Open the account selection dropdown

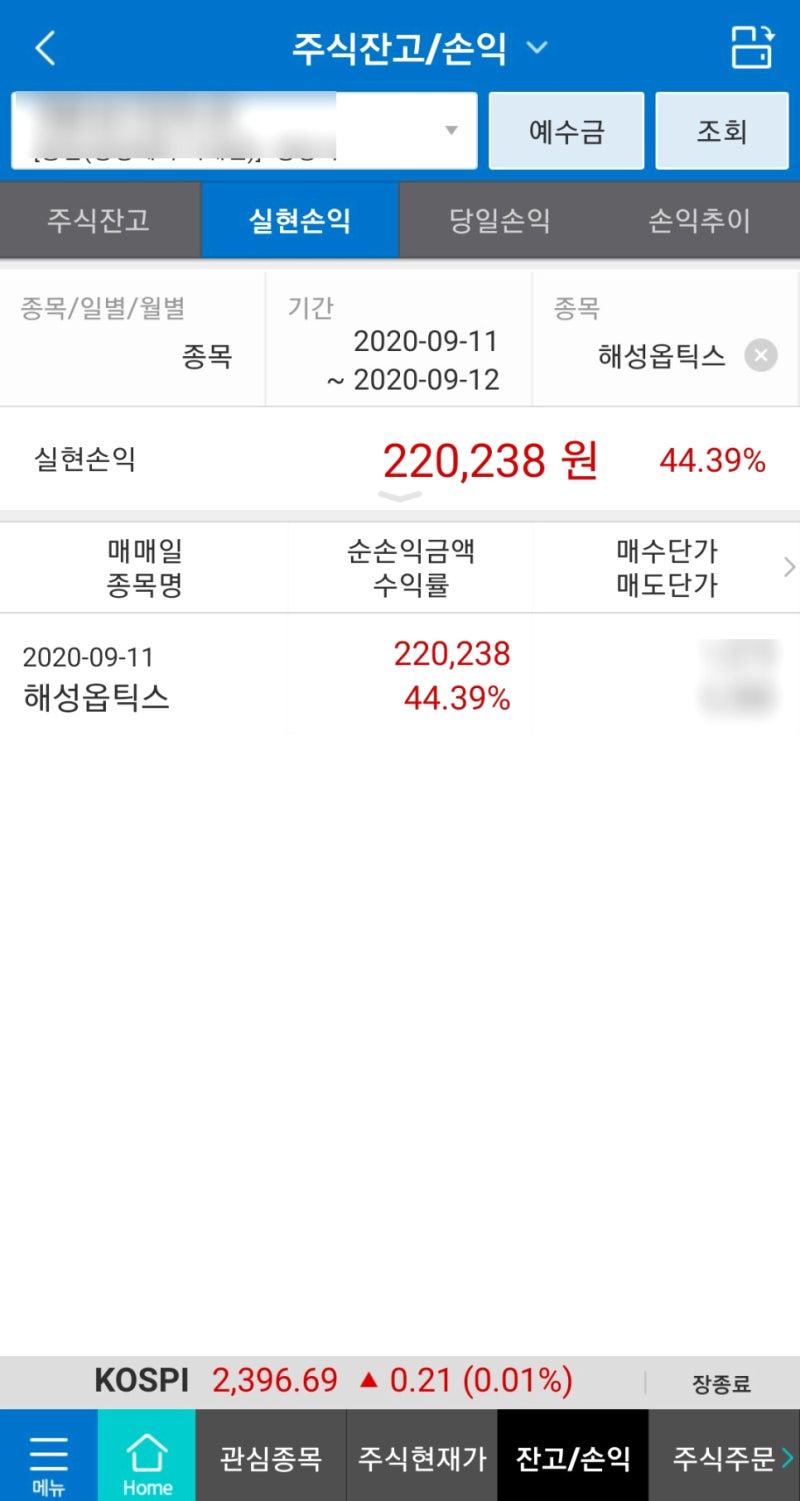tap(450, 130)
